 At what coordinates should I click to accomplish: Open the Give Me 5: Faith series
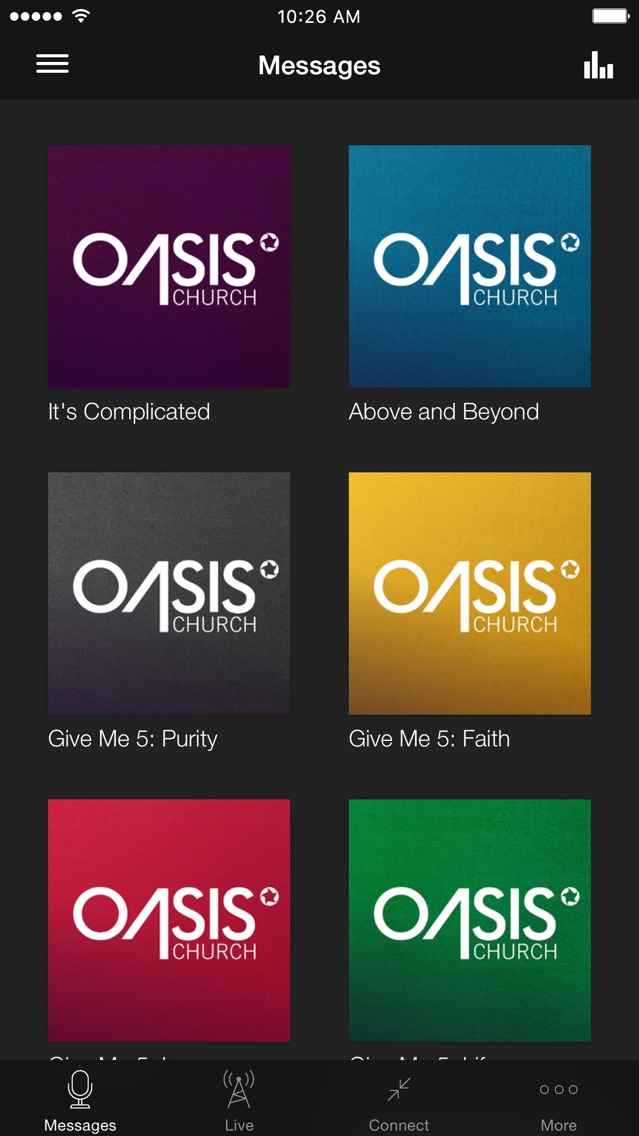[469, 593]
